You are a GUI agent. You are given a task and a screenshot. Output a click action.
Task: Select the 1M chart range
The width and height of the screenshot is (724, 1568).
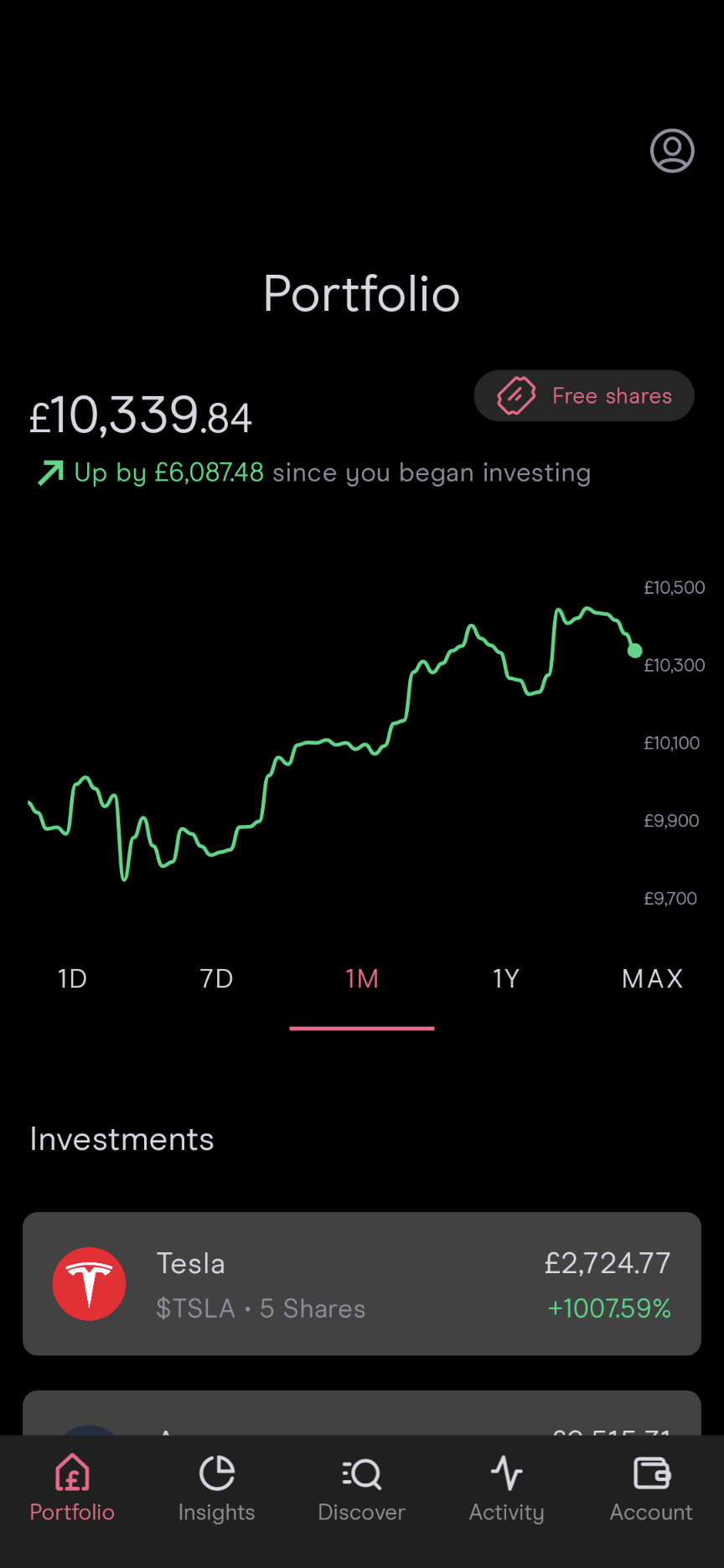(362, 978)
